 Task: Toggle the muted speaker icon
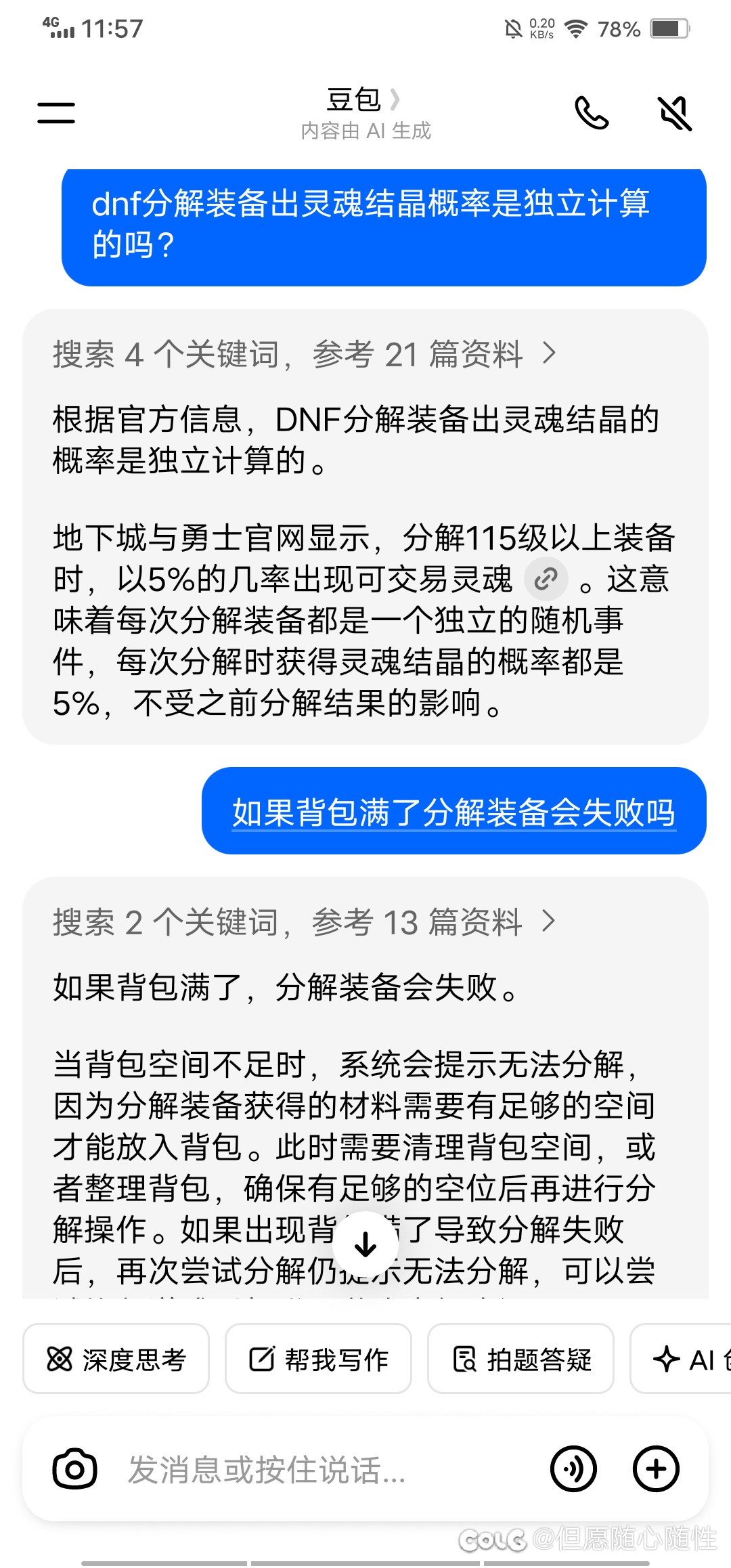coord(675,112)
